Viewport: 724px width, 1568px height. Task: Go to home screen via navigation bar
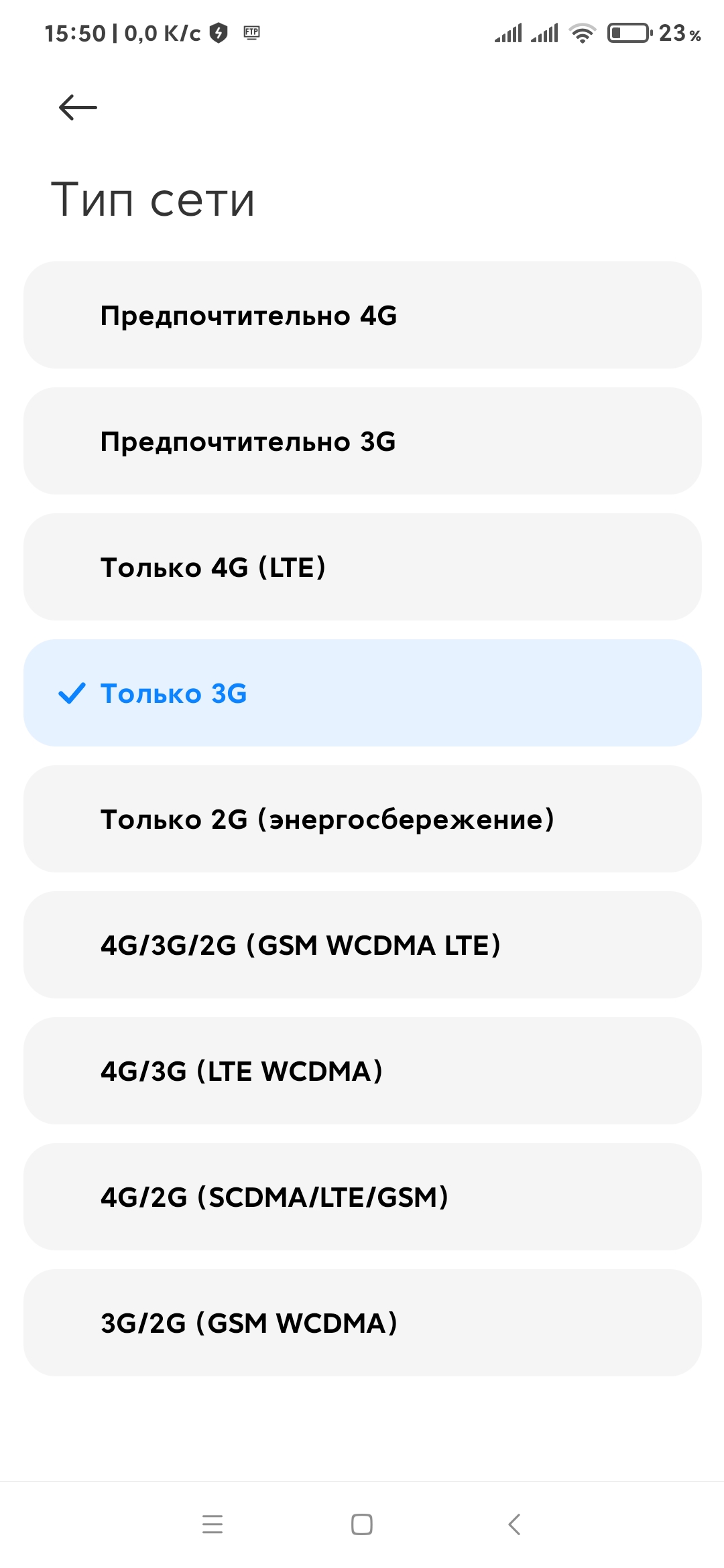pyautogui.click(x=362, y=1524)
